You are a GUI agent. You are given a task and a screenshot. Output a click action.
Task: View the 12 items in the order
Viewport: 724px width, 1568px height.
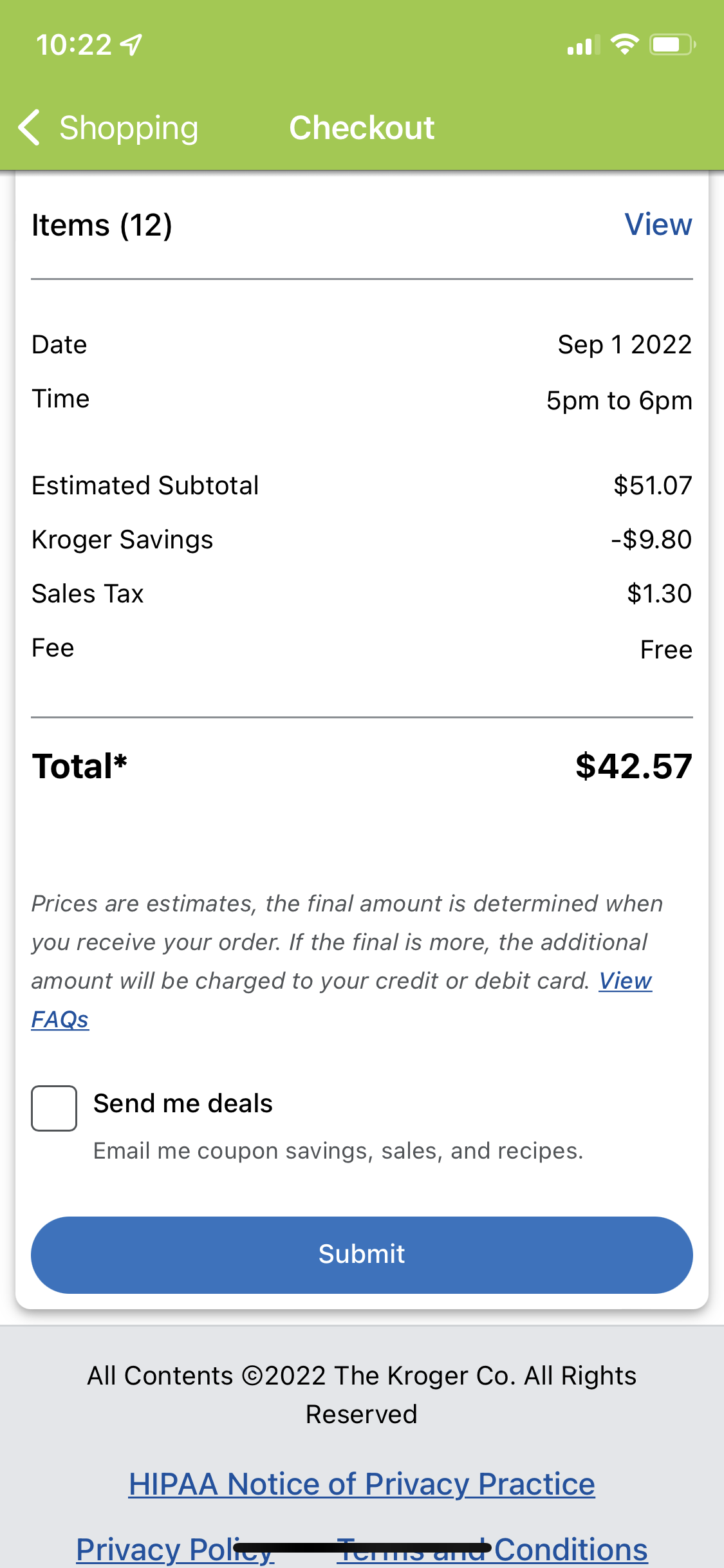[x=658, y=225]
